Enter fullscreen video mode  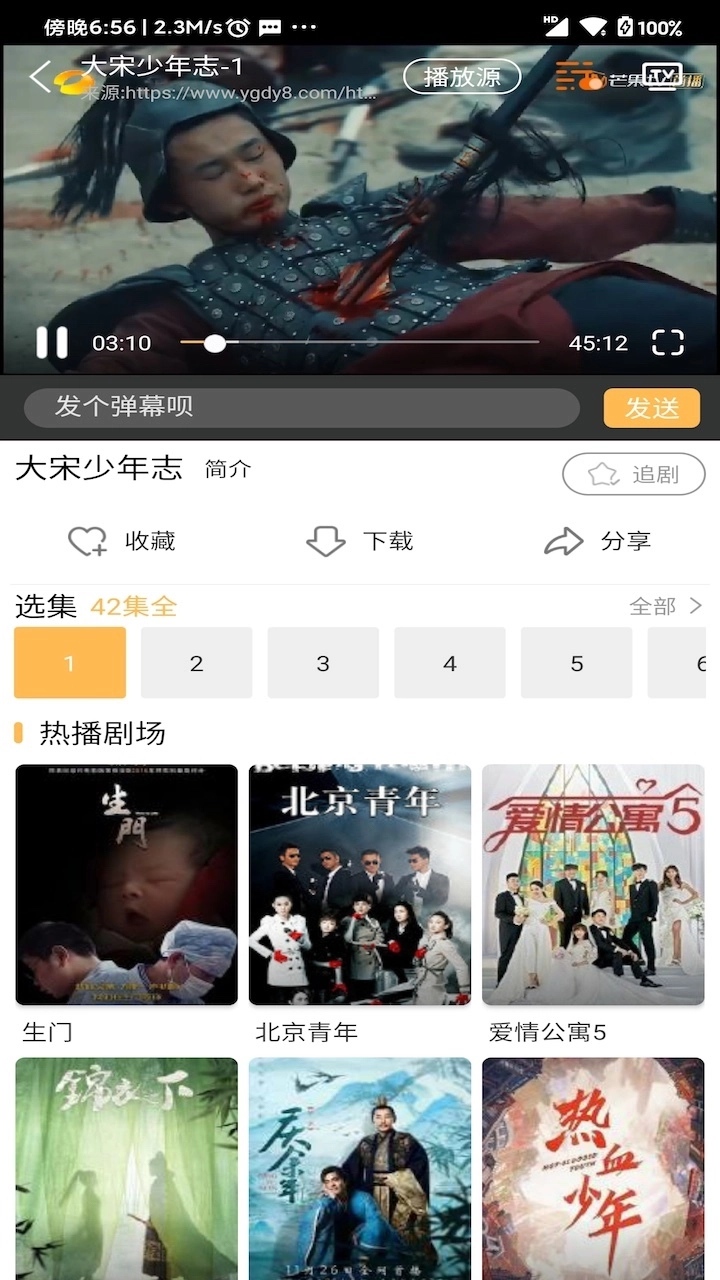tap(667, 343)
